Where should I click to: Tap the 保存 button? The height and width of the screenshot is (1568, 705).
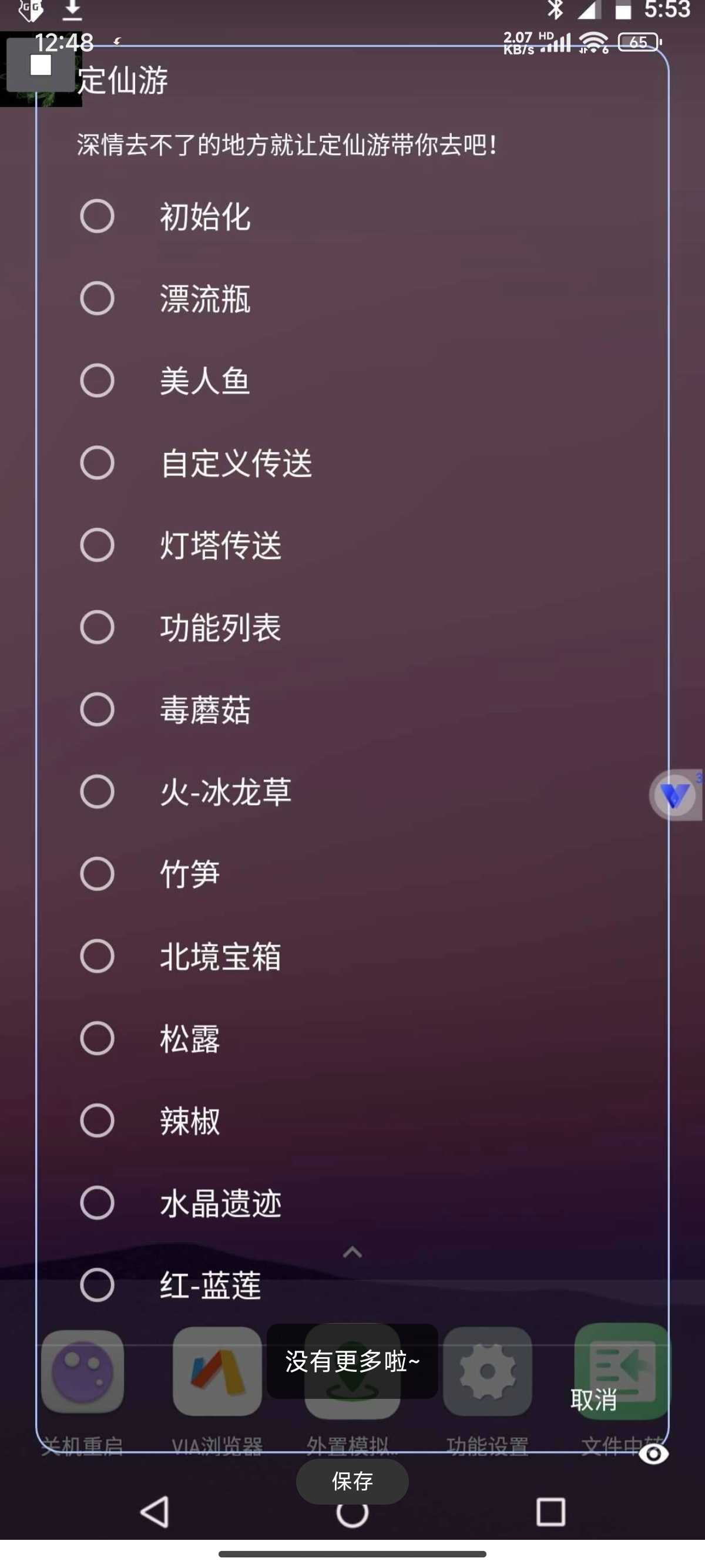point(352,1481)
